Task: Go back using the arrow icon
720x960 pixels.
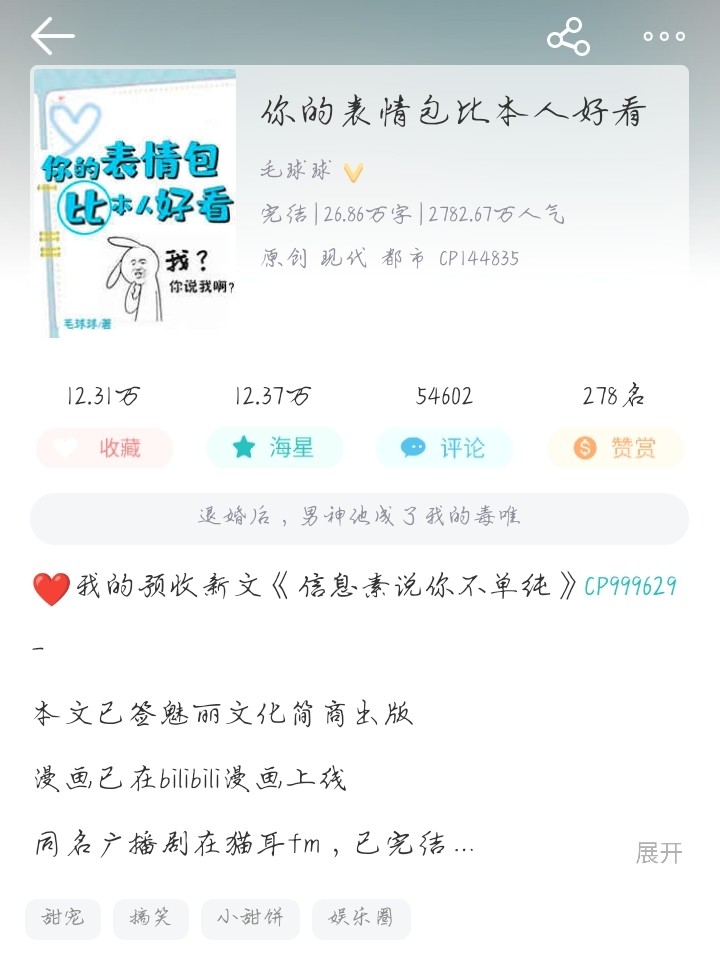Action: point(52,36)
